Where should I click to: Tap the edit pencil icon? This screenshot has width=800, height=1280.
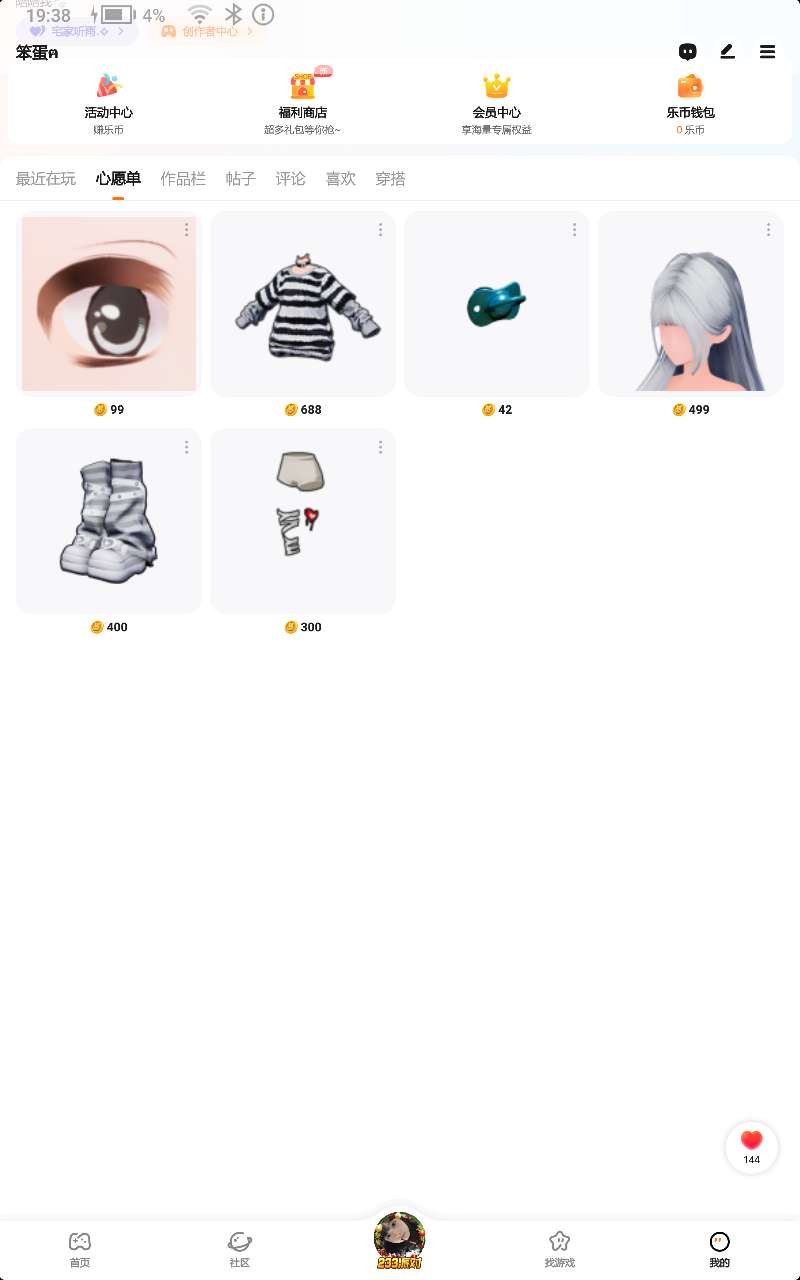[x=727, y=52]
